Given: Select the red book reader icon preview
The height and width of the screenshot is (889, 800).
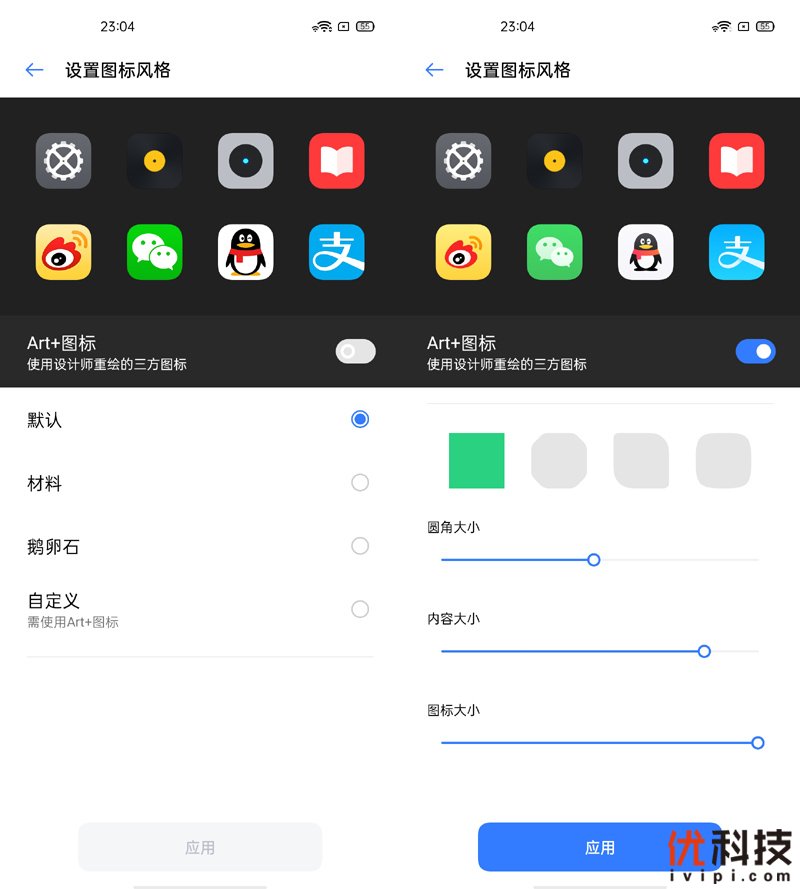Looking at the screenshot, I should (x=336, y=160).
